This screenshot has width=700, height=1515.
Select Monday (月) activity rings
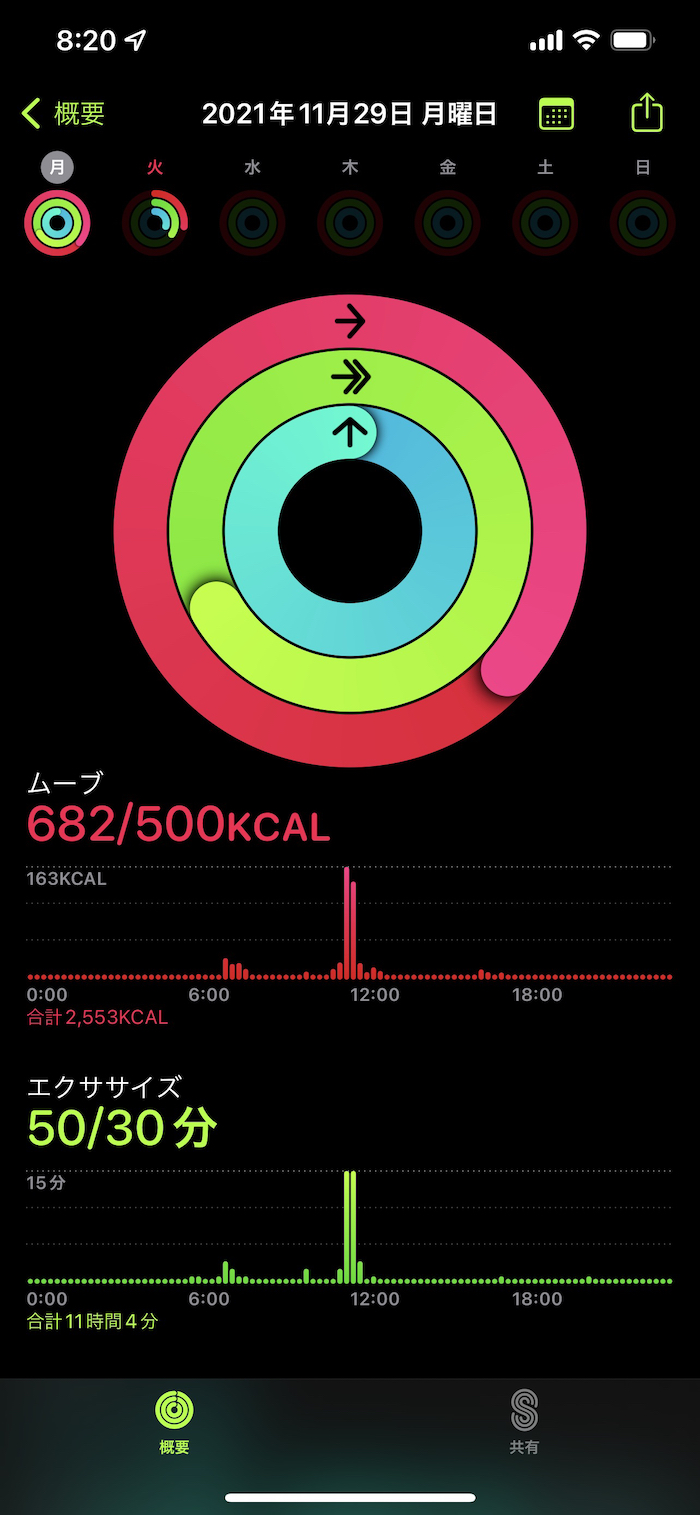[57, 222]
